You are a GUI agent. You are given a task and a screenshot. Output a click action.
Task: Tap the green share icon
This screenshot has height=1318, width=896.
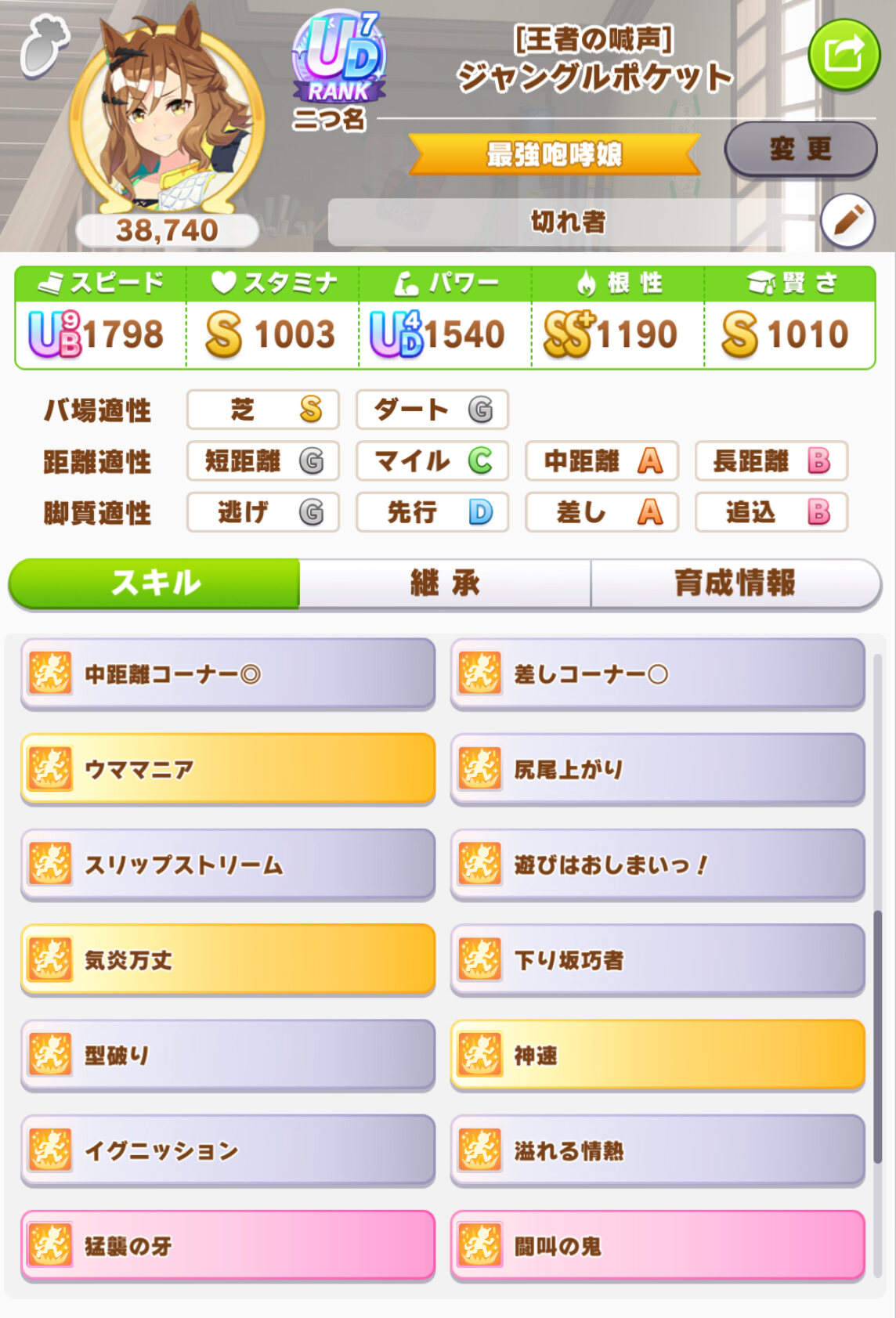point(844,55)
